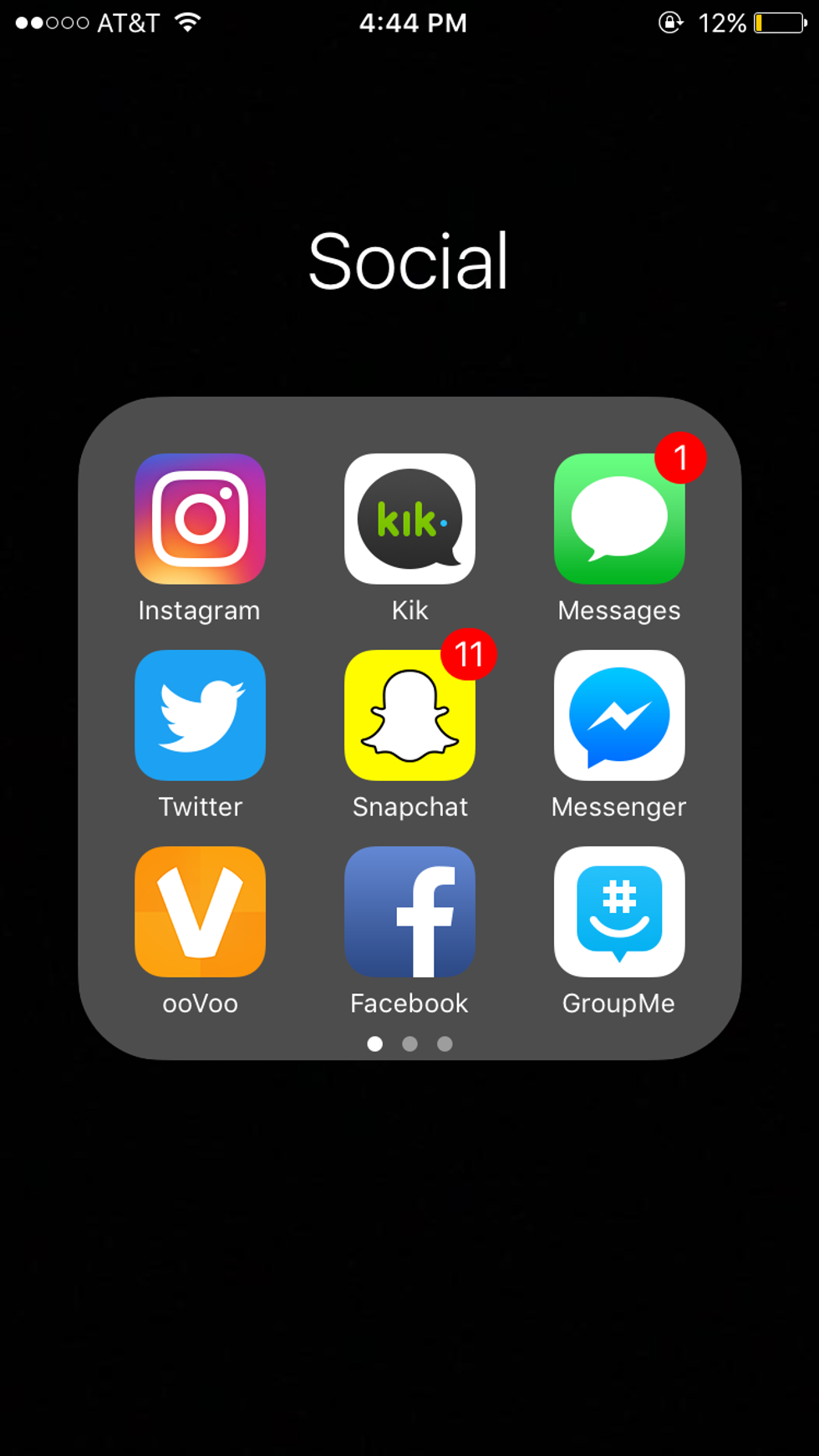Launch Kik messenger
819x1456 pixels.
point(409,519)
